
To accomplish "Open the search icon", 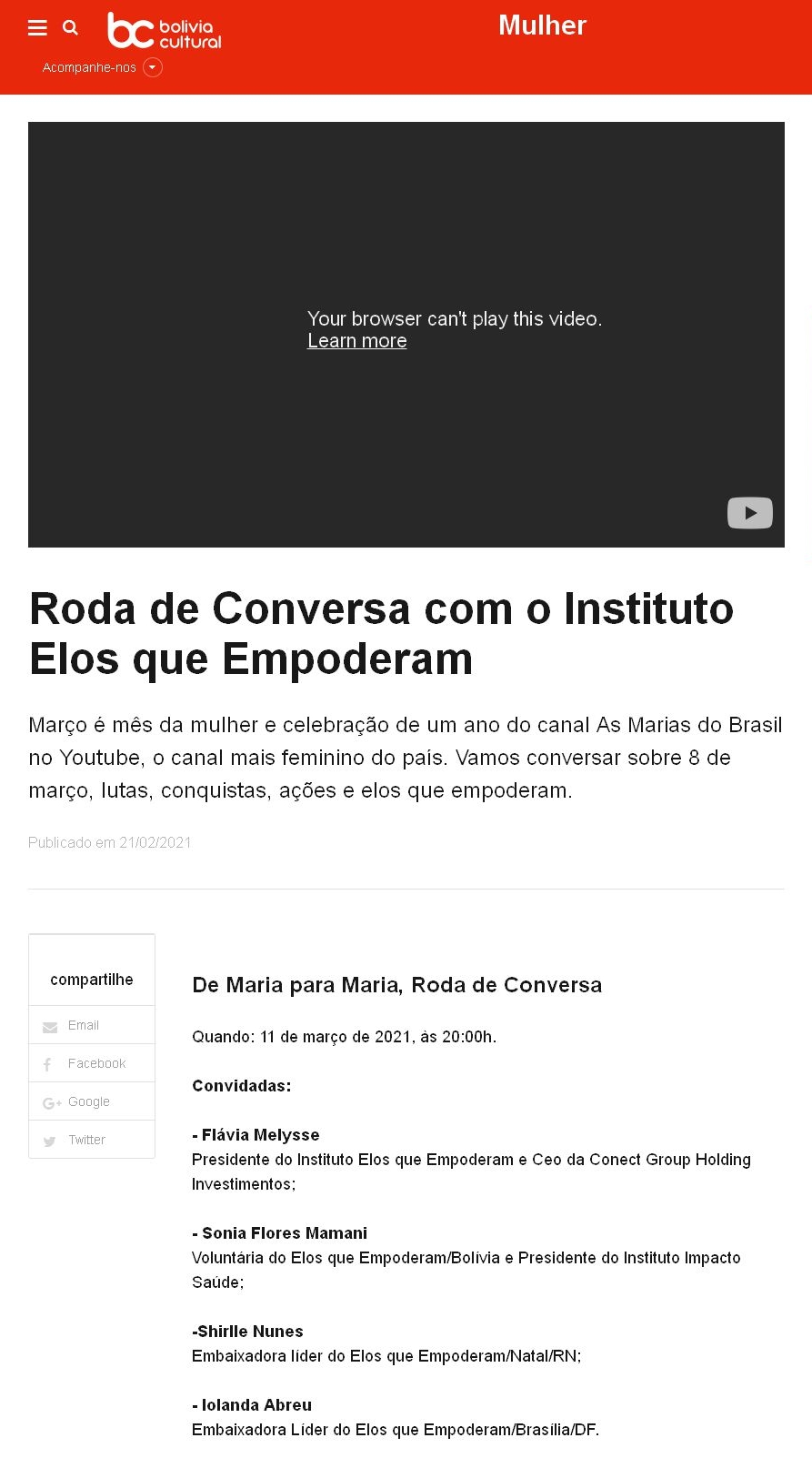I will tap(70, 28).
